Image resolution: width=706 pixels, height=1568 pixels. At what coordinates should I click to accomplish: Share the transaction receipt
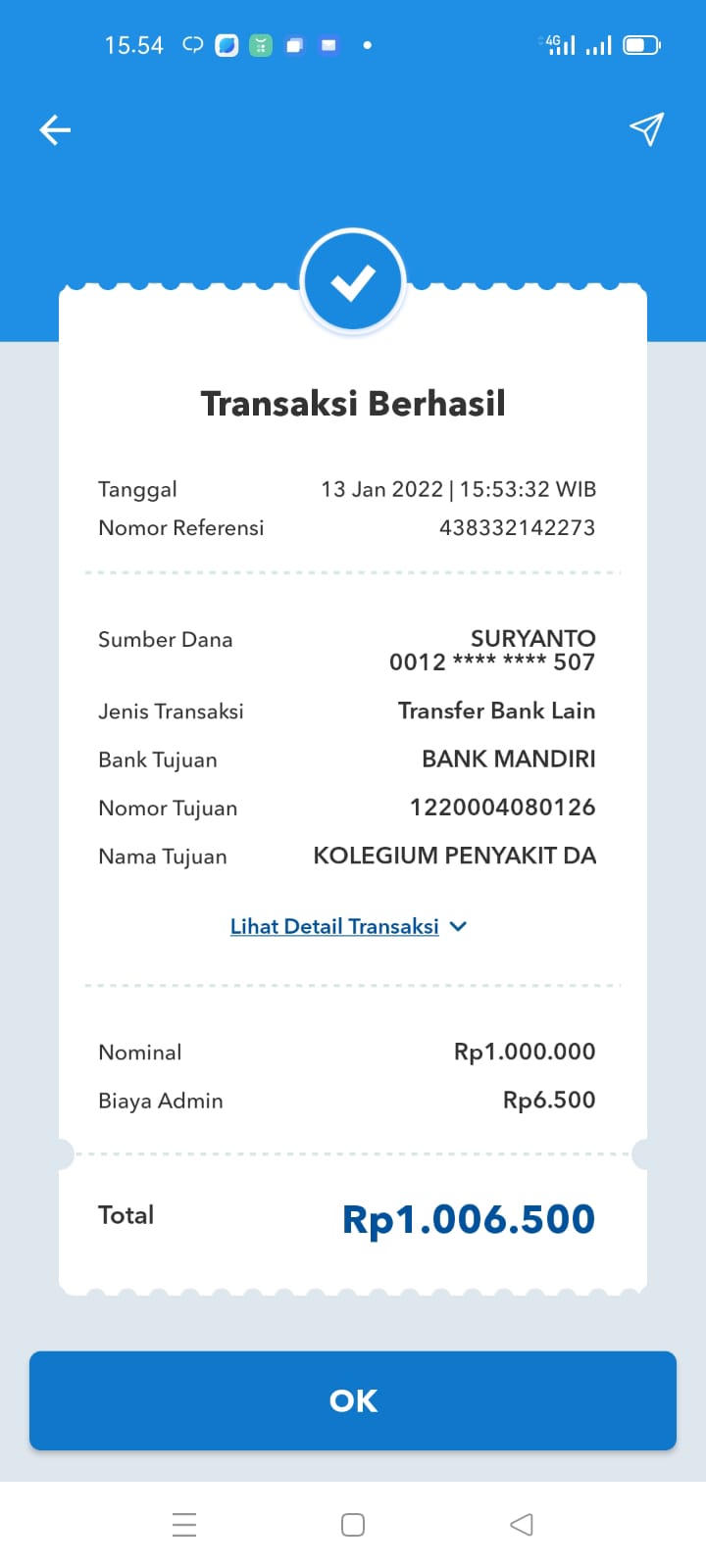pos(646,128)
